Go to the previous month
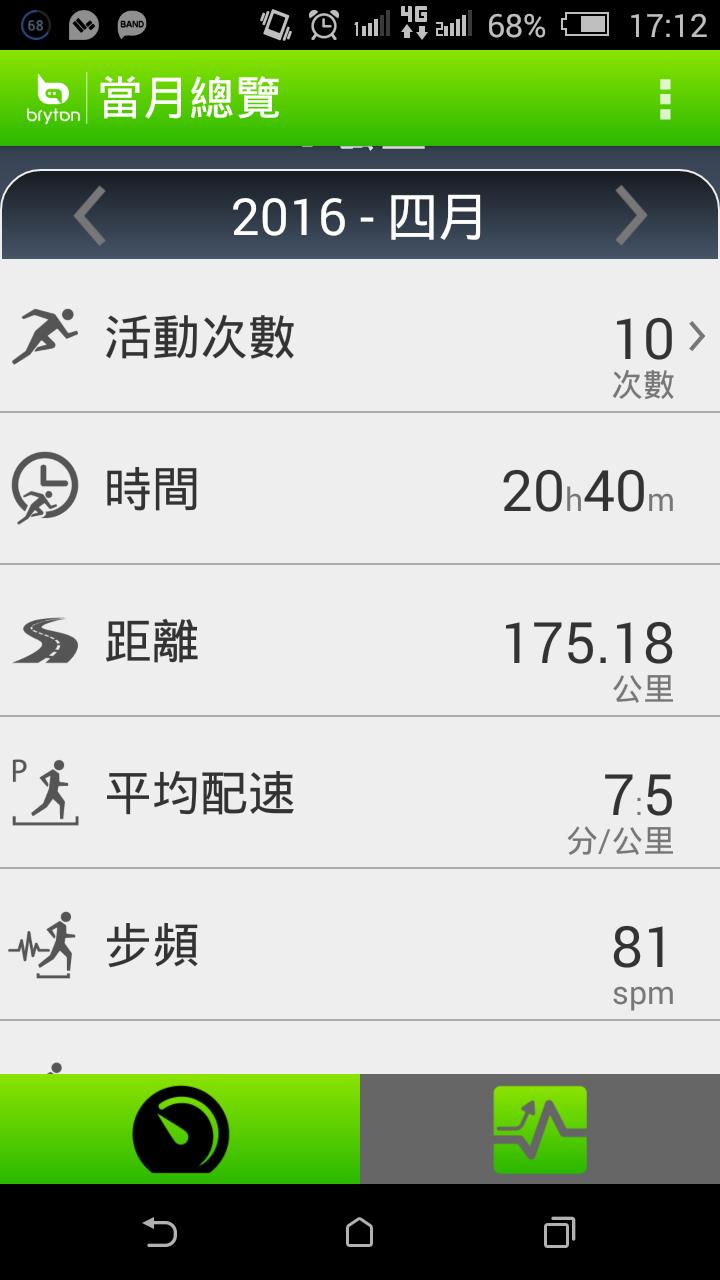The image size is (720, 1280). pos(90,216)
